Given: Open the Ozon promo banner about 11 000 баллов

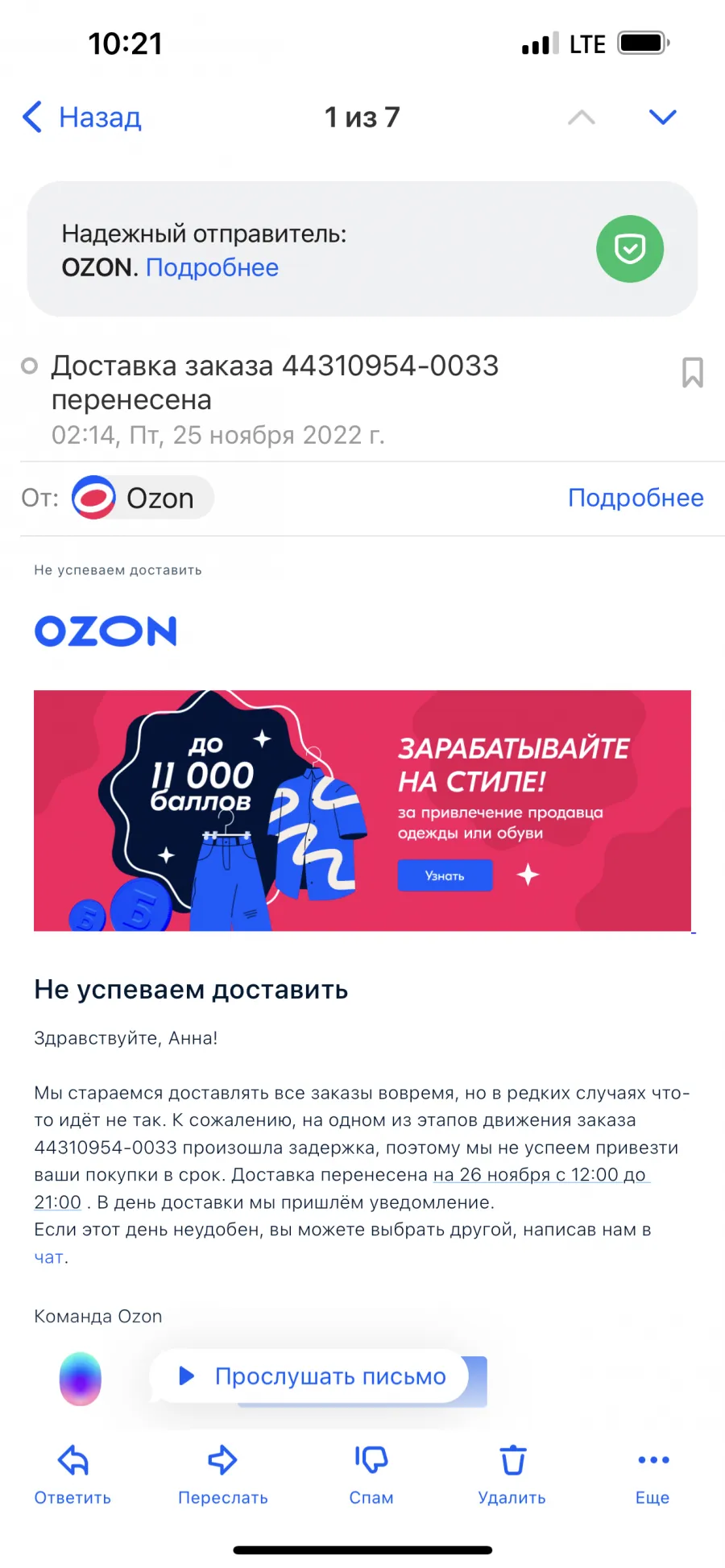Looking at the screenshot, I should 362,810.
